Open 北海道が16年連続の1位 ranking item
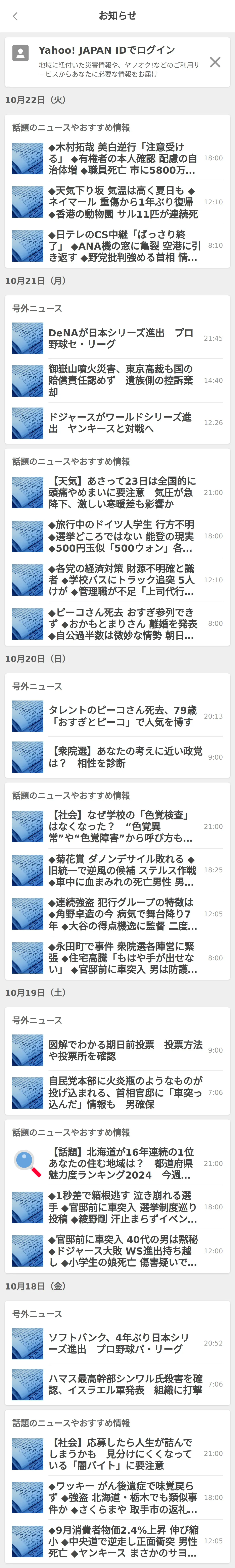The image size is (235, 1568). [122, 1163]
